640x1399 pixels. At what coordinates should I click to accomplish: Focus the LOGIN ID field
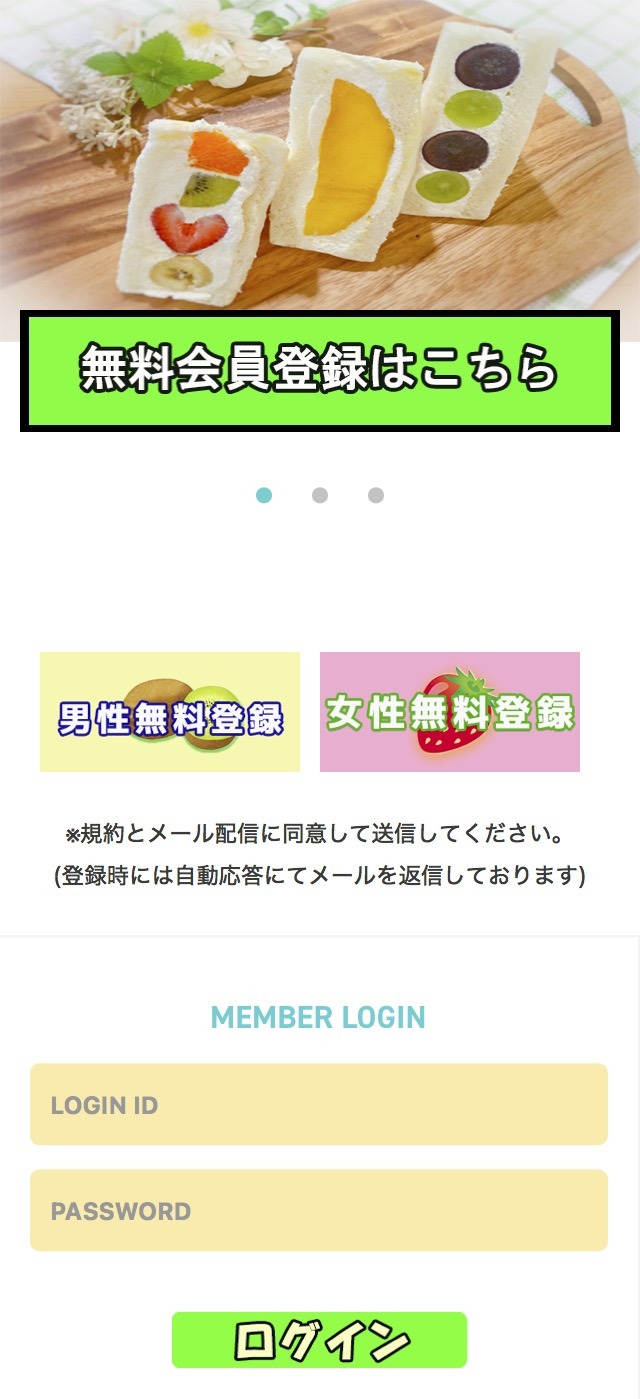(319, 1104)
